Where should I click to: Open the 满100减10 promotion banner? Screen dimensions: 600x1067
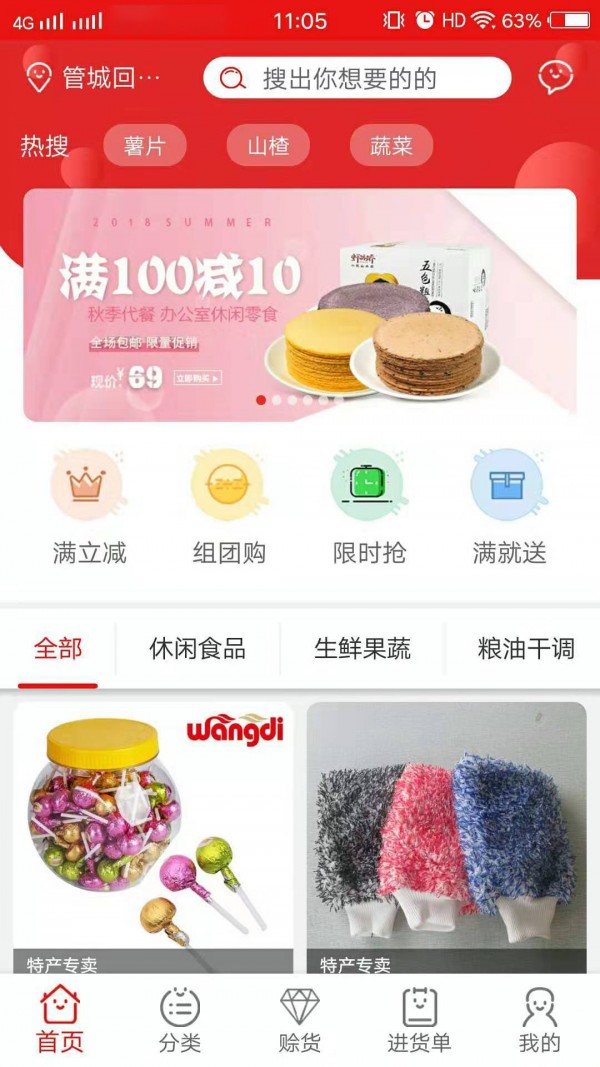pyautogui.click(x=300, y=305)
